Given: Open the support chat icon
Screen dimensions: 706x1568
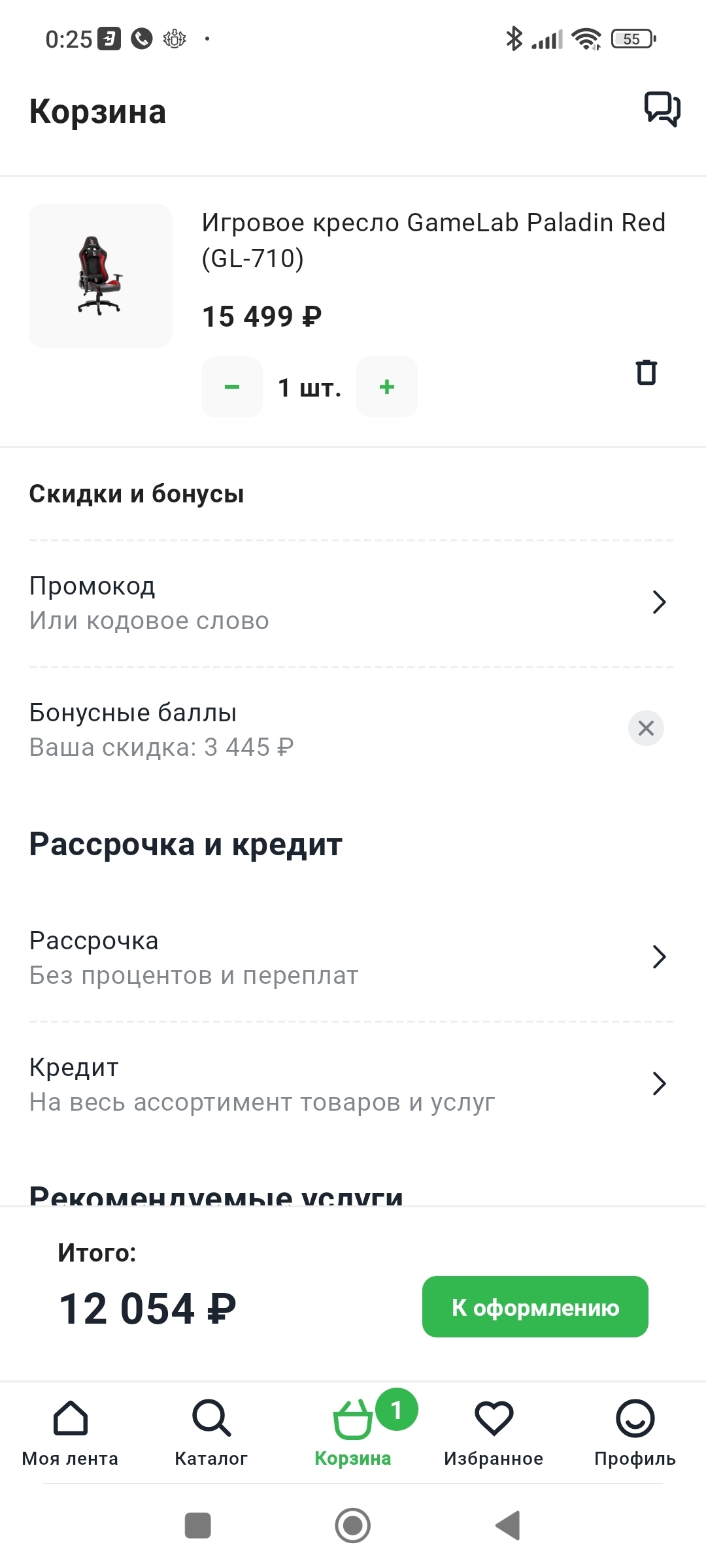Looking at the screenshot, I should [662, 109].
